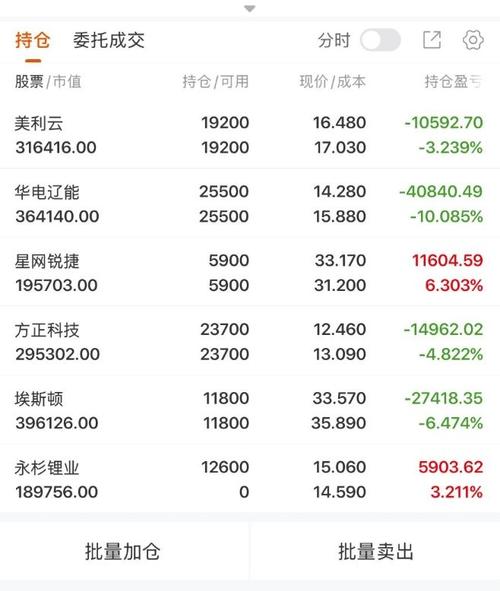Select the 持仓 tab
500x591 pixels.
[33, 40]
